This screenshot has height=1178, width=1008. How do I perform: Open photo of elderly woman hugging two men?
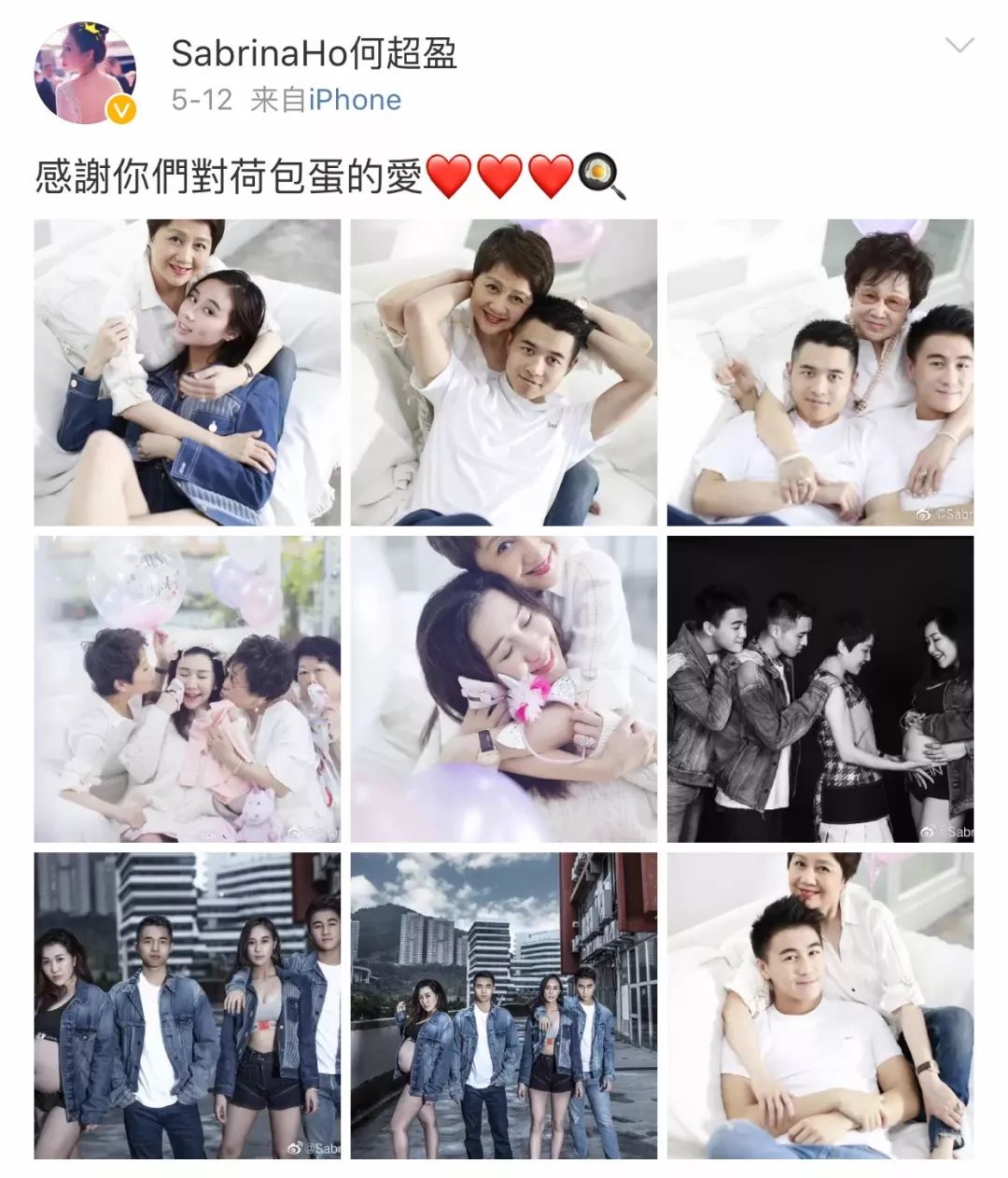coord(819,372)
